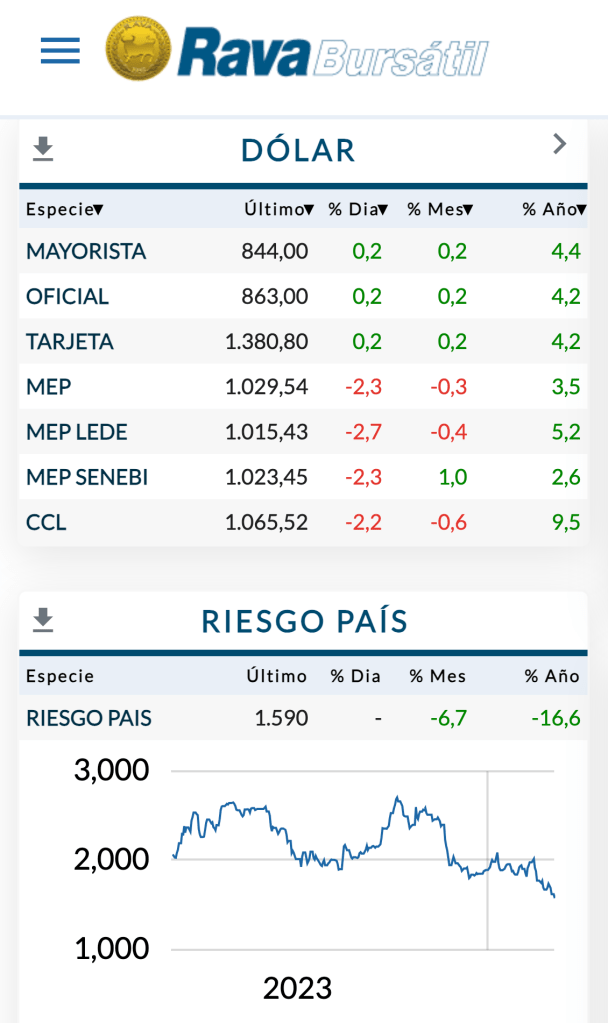View MEP SENEBI details

87,477
